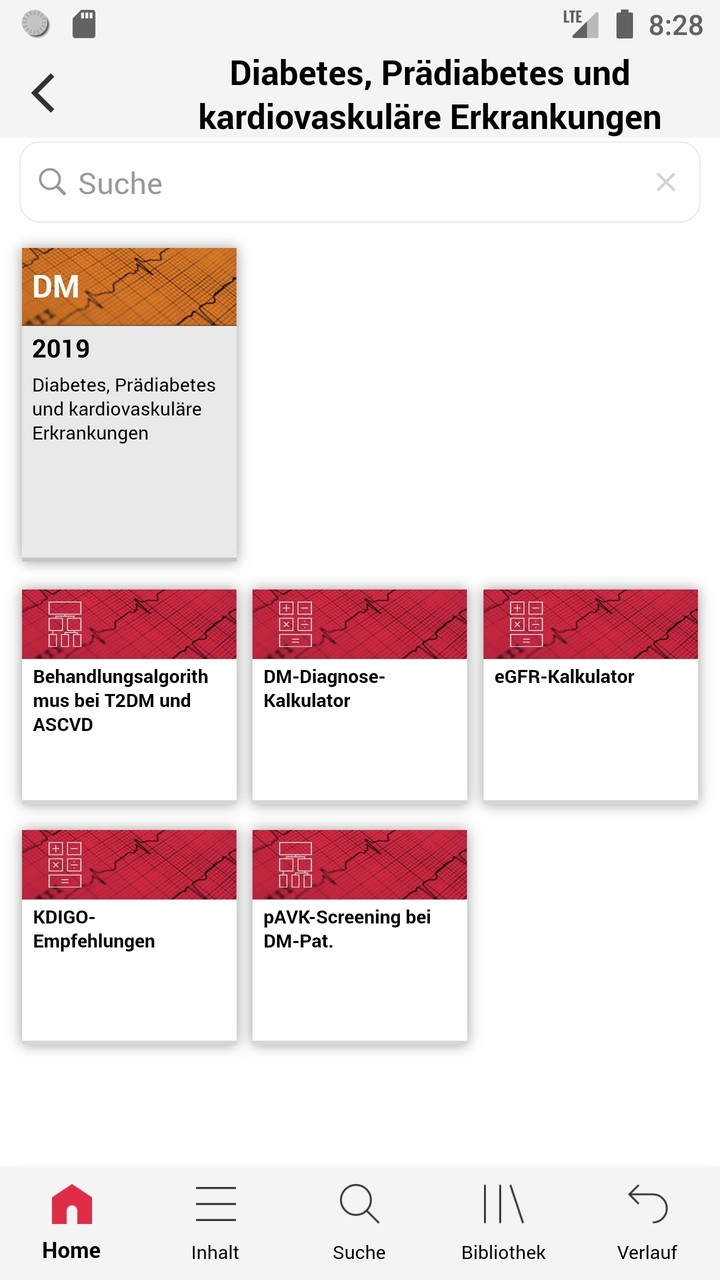Open the KDIGO-Empfehlungen tile

click(x=128, y=933)
